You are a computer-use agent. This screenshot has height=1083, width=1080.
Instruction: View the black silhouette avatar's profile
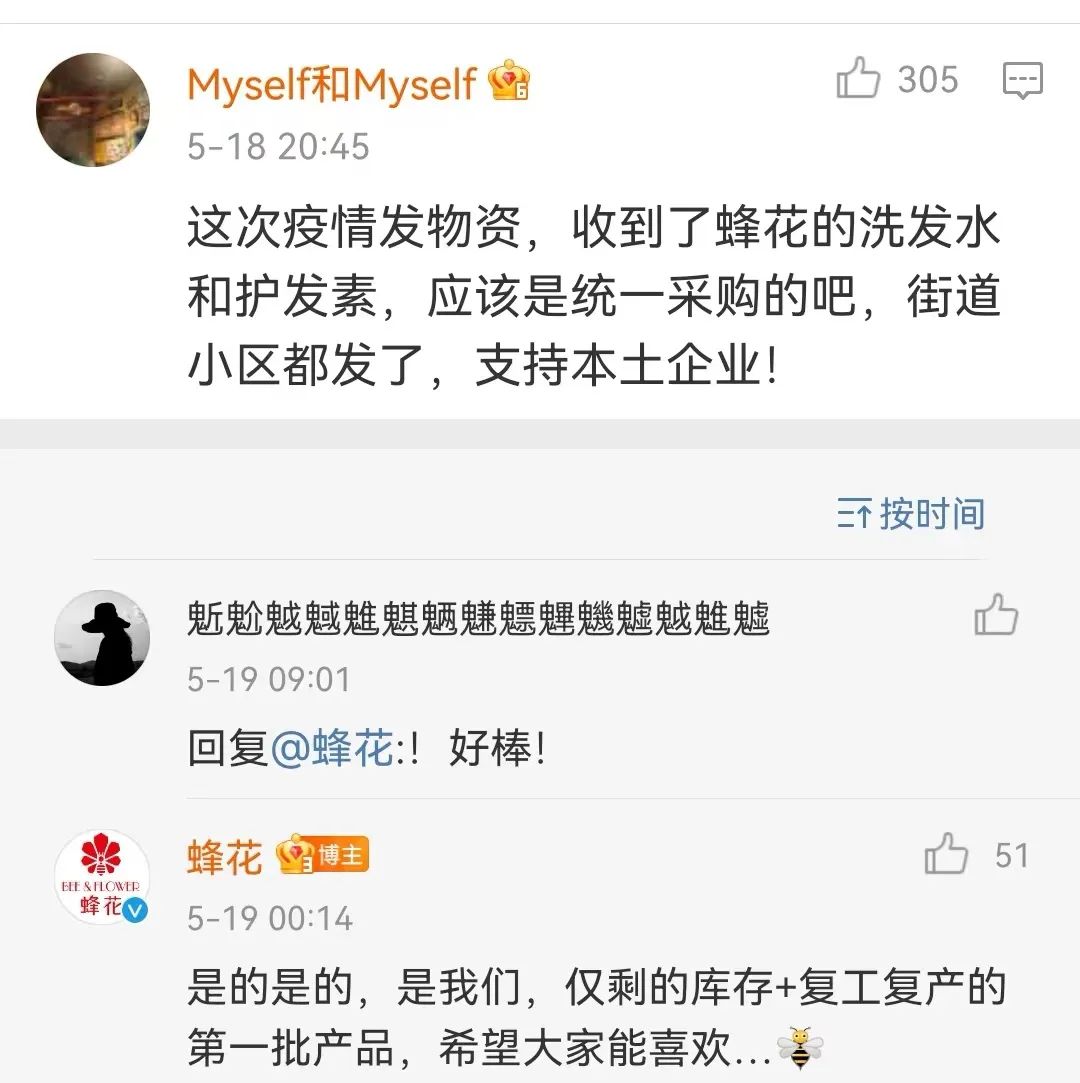point(102,637)
